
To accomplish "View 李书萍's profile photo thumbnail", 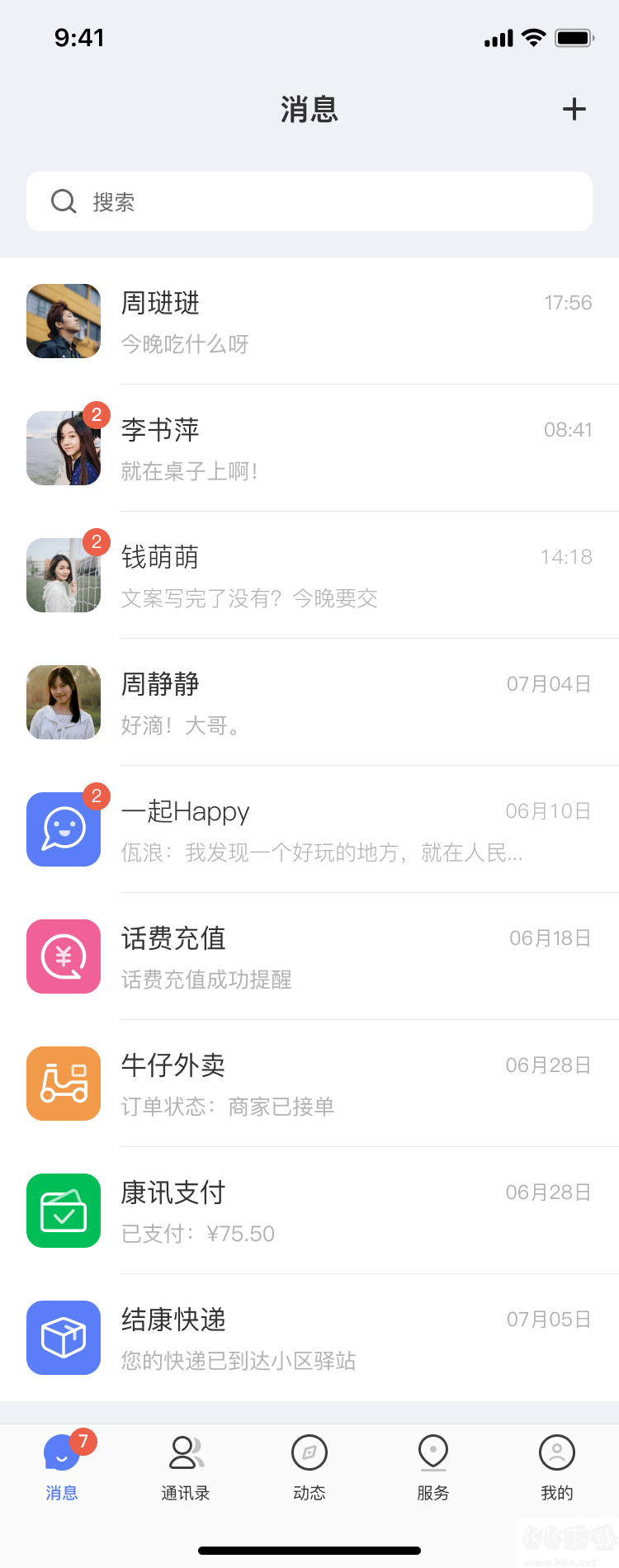I will tap(63, 448).
